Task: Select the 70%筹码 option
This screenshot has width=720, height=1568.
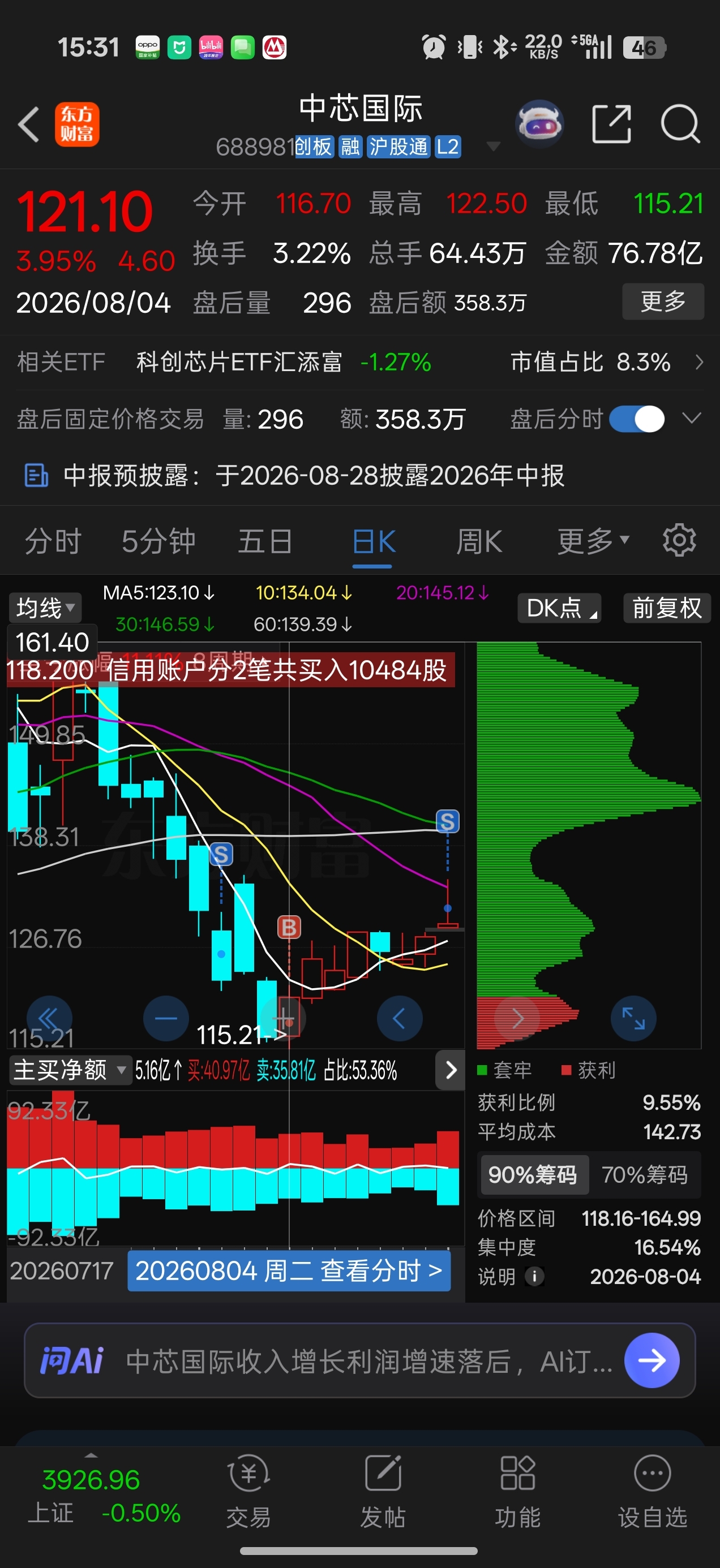Action: click(x=645, y=1174)
